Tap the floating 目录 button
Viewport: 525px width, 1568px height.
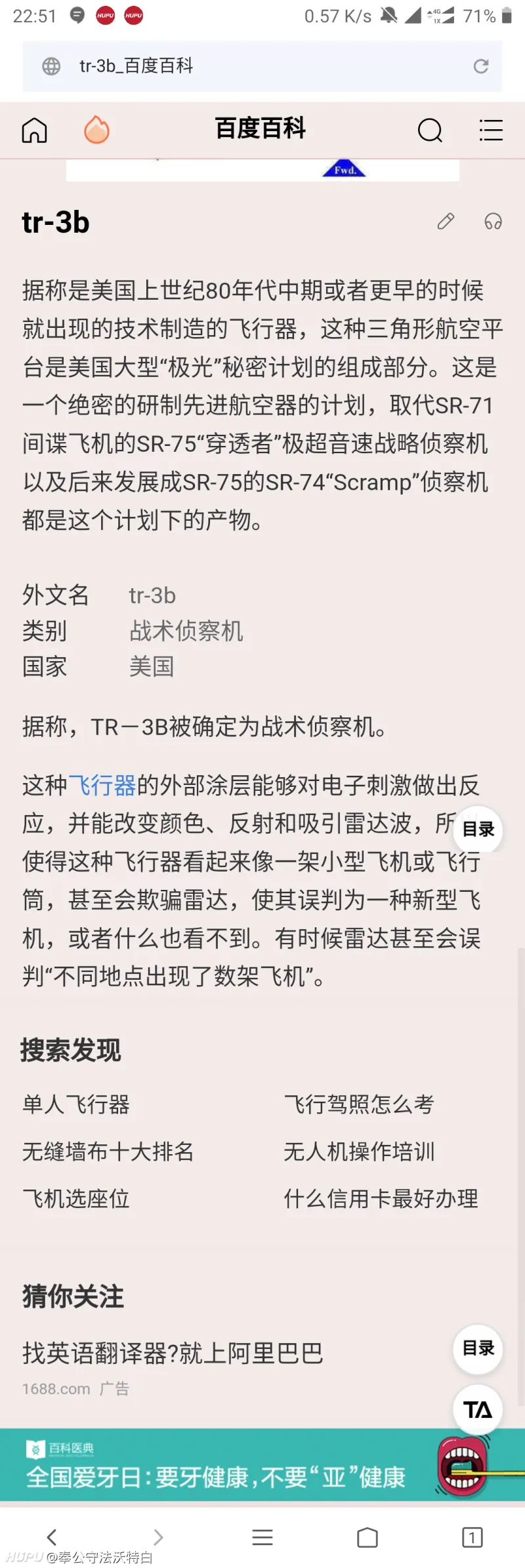point(477,830)
